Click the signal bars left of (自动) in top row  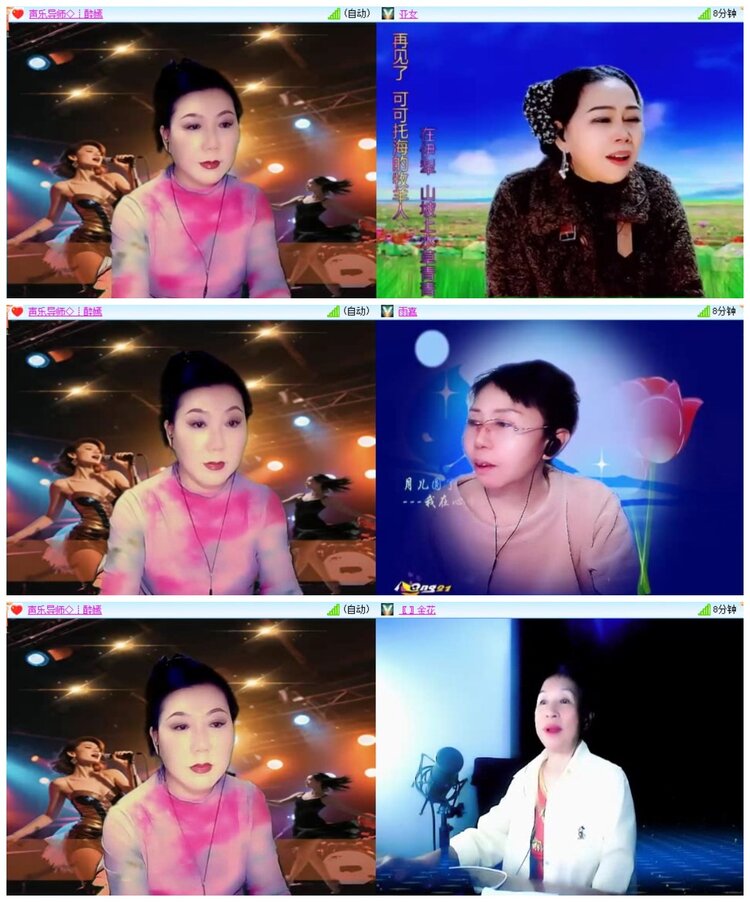pyautogui.click(x=333, y=13)
